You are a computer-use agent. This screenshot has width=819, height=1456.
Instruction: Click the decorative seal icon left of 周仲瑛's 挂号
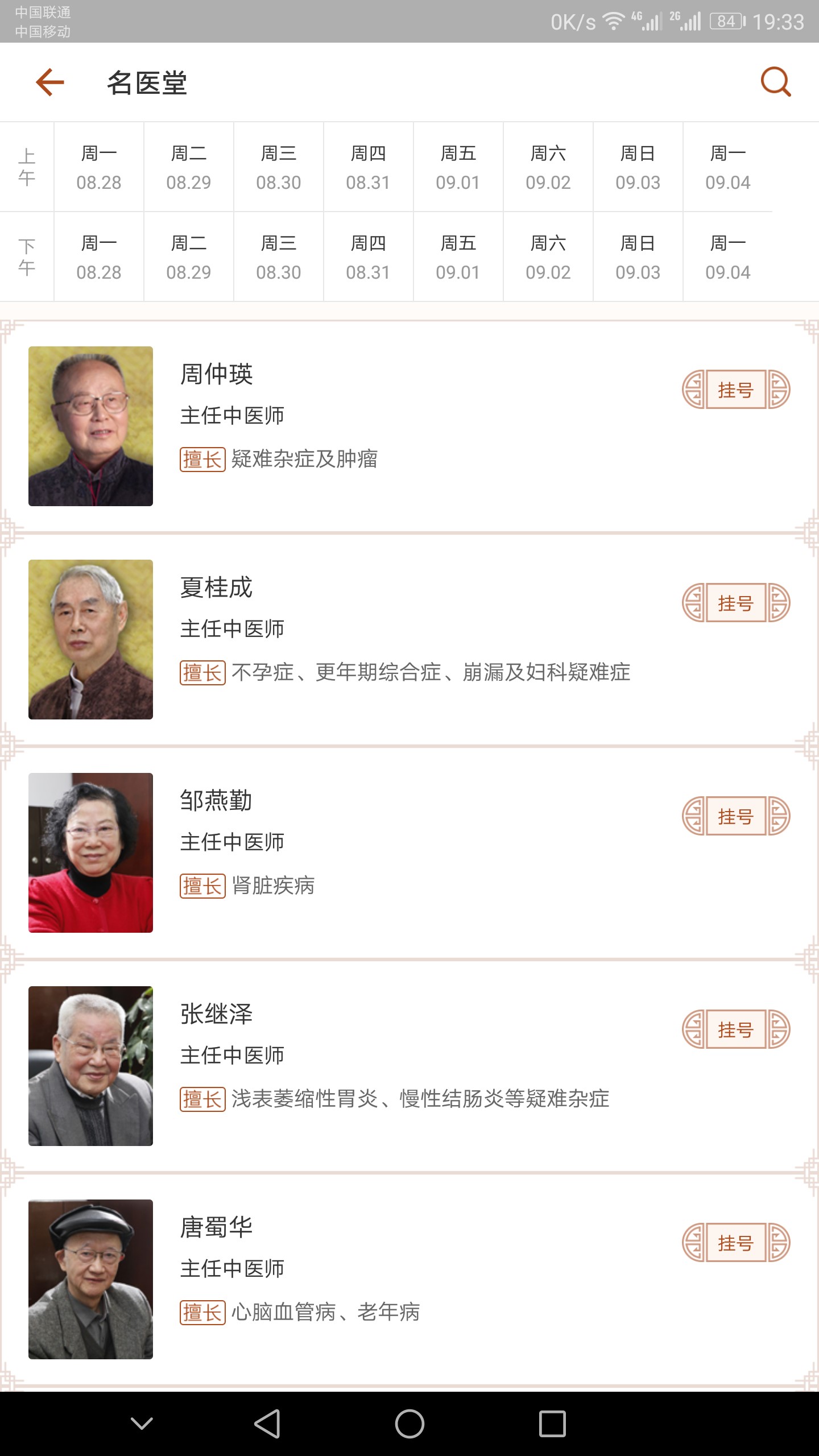[695, 389]
